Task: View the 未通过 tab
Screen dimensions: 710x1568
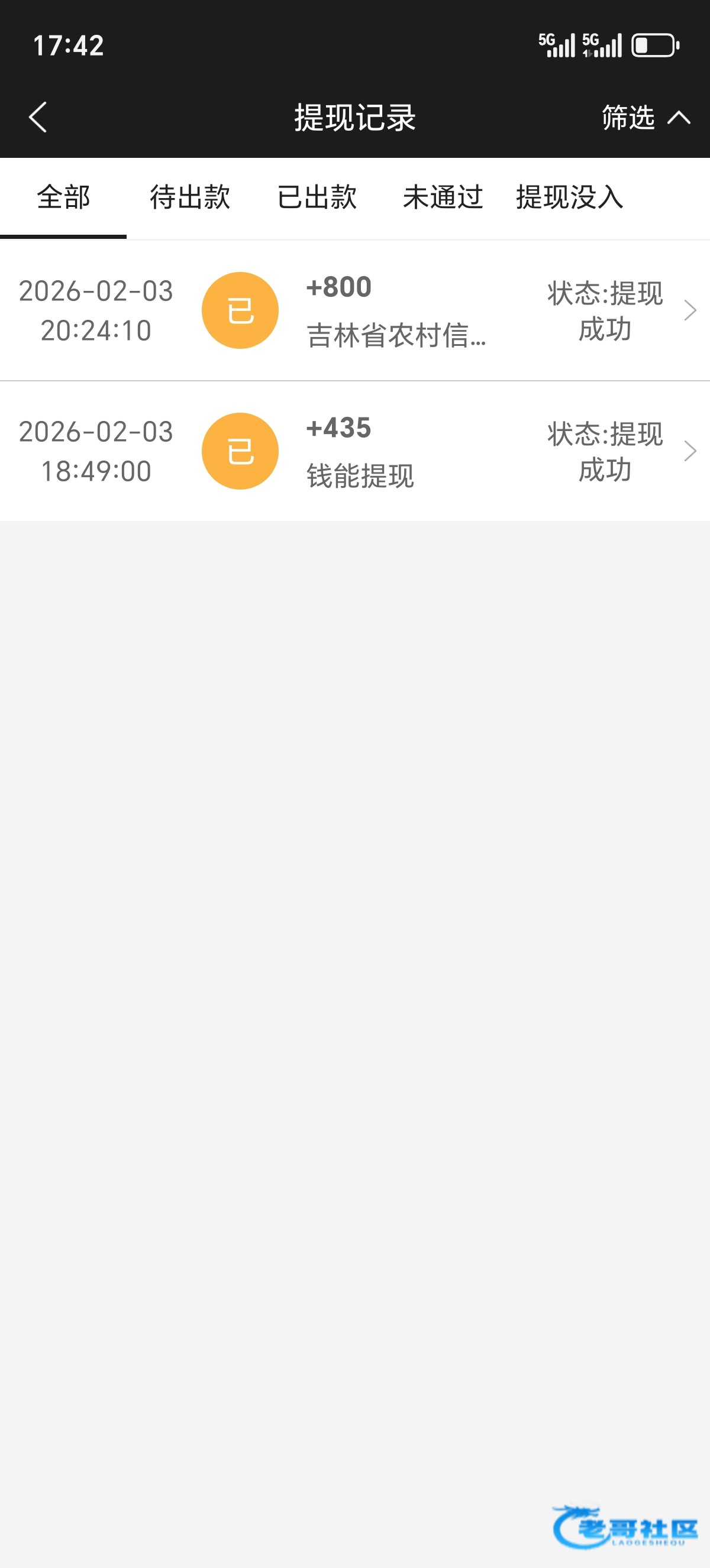Action: click(443, 197)
